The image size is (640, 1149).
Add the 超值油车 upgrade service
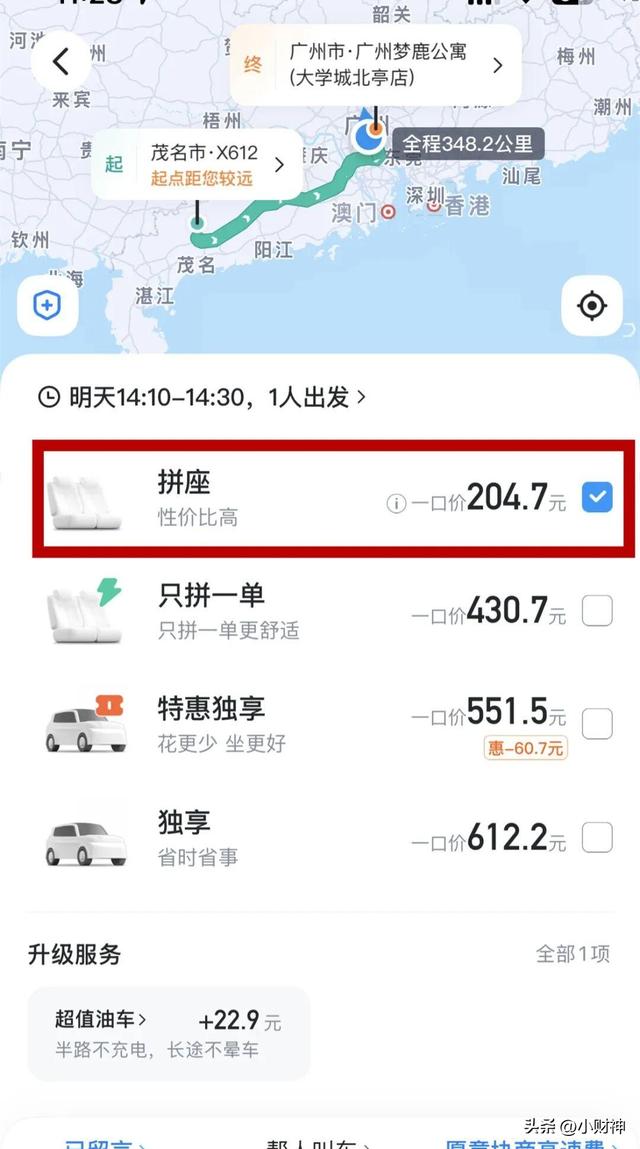(x=168, y=1033)
